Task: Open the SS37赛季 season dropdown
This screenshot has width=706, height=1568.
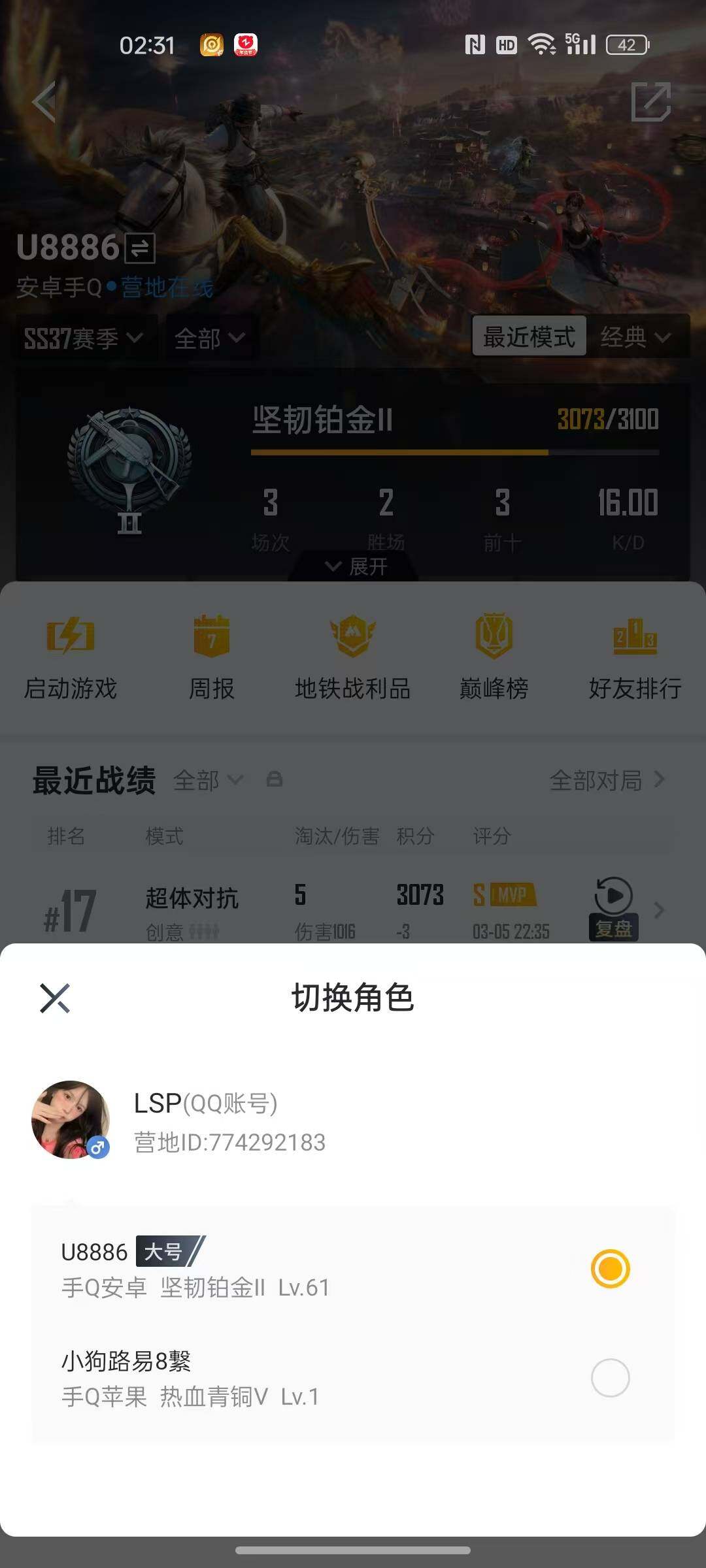Action: pos(82,338)
